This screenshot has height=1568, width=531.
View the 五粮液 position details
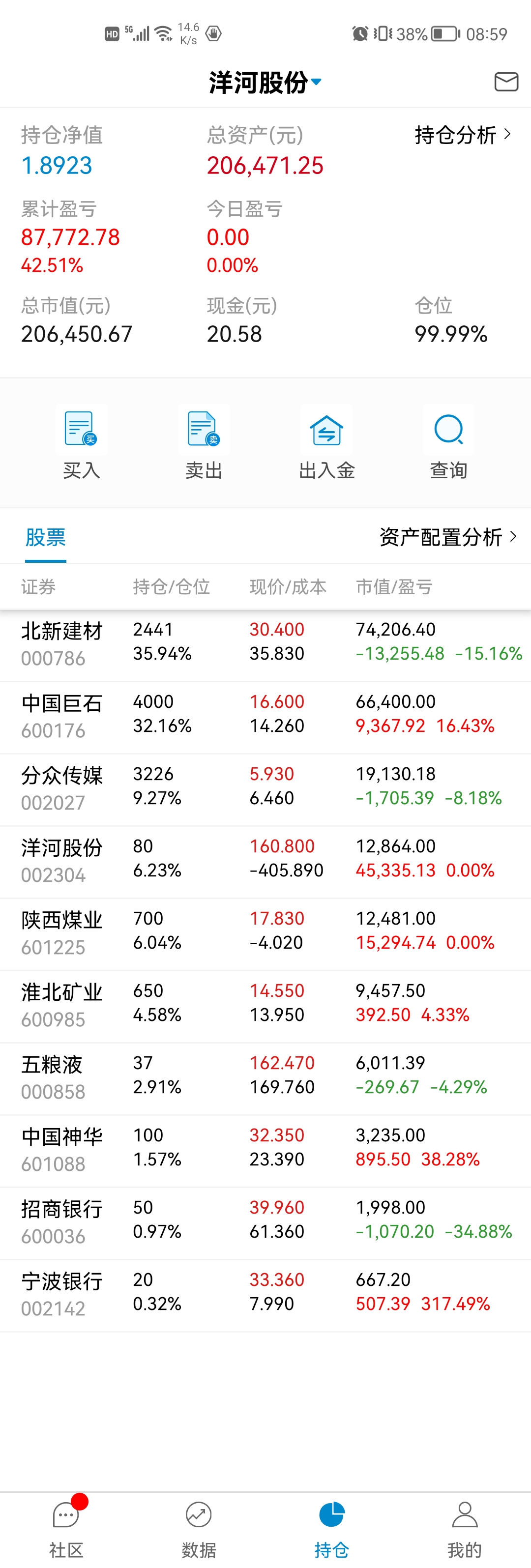point(265,1077)
